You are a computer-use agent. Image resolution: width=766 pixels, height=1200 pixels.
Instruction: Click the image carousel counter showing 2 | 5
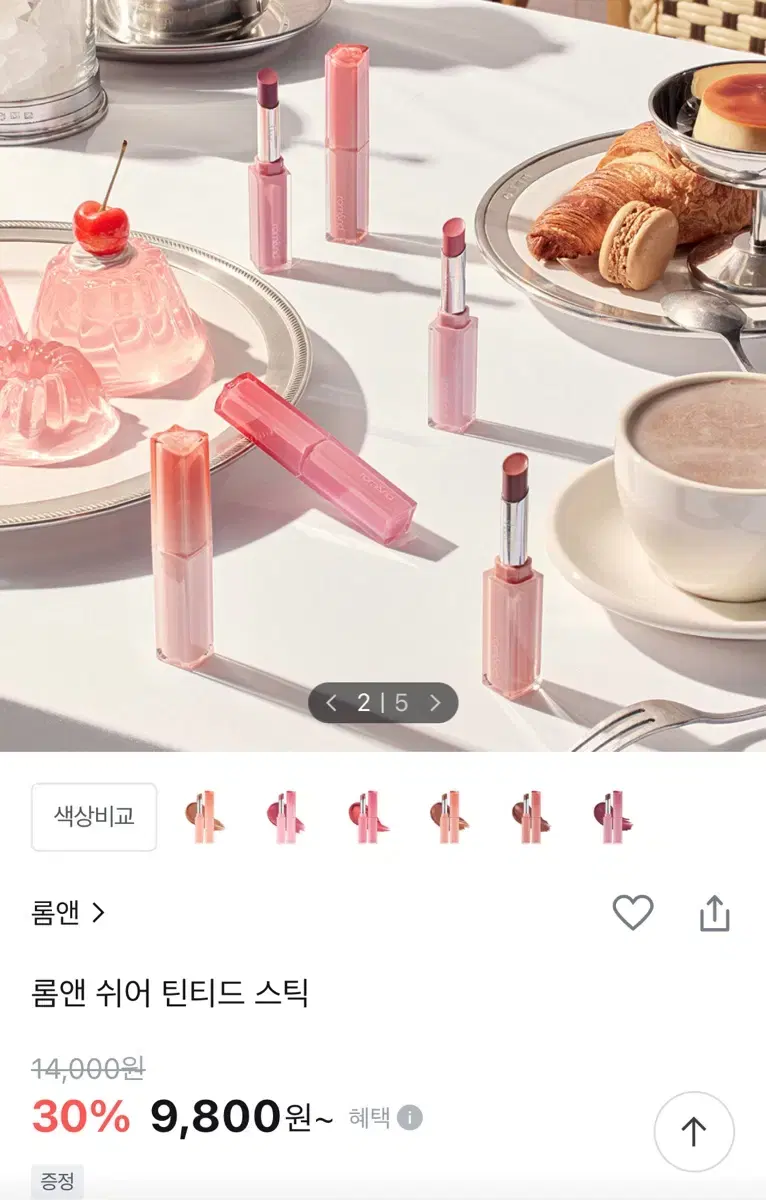coord(382,703)
